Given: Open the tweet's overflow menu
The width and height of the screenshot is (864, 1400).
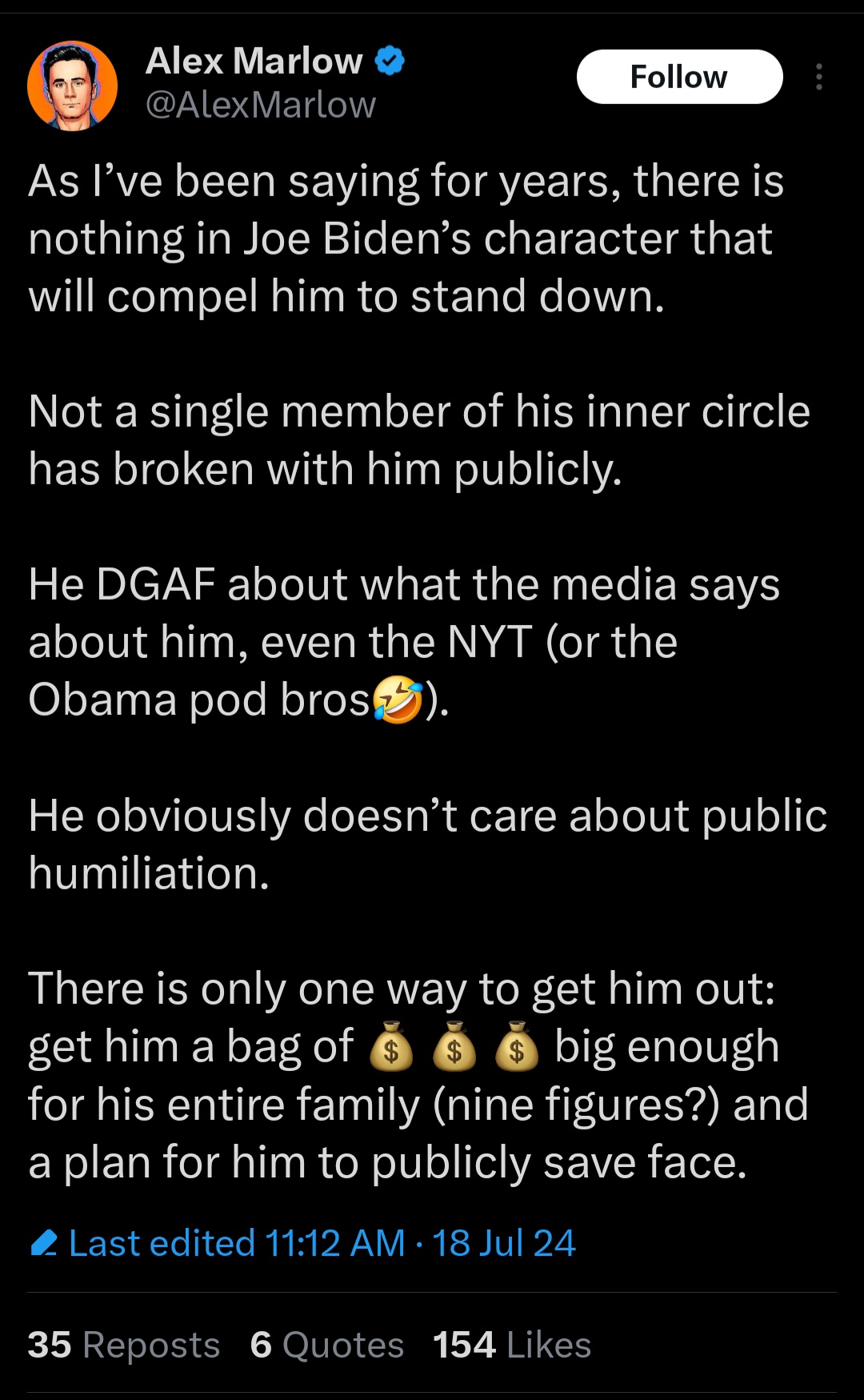Looking at the screenshot, I should pos(818,77).
